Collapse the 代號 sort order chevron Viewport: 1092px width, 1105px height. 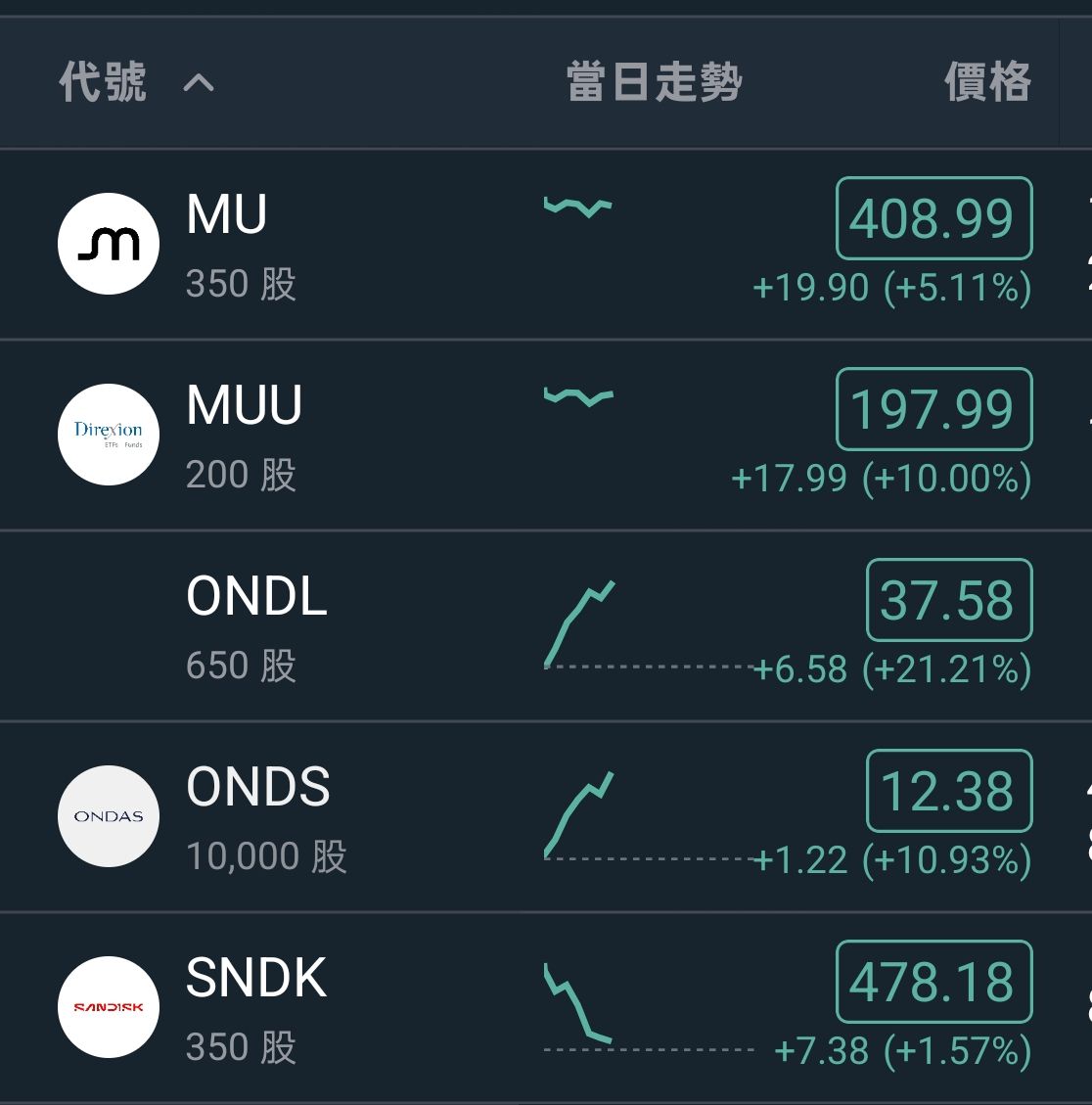pos(200,83)
